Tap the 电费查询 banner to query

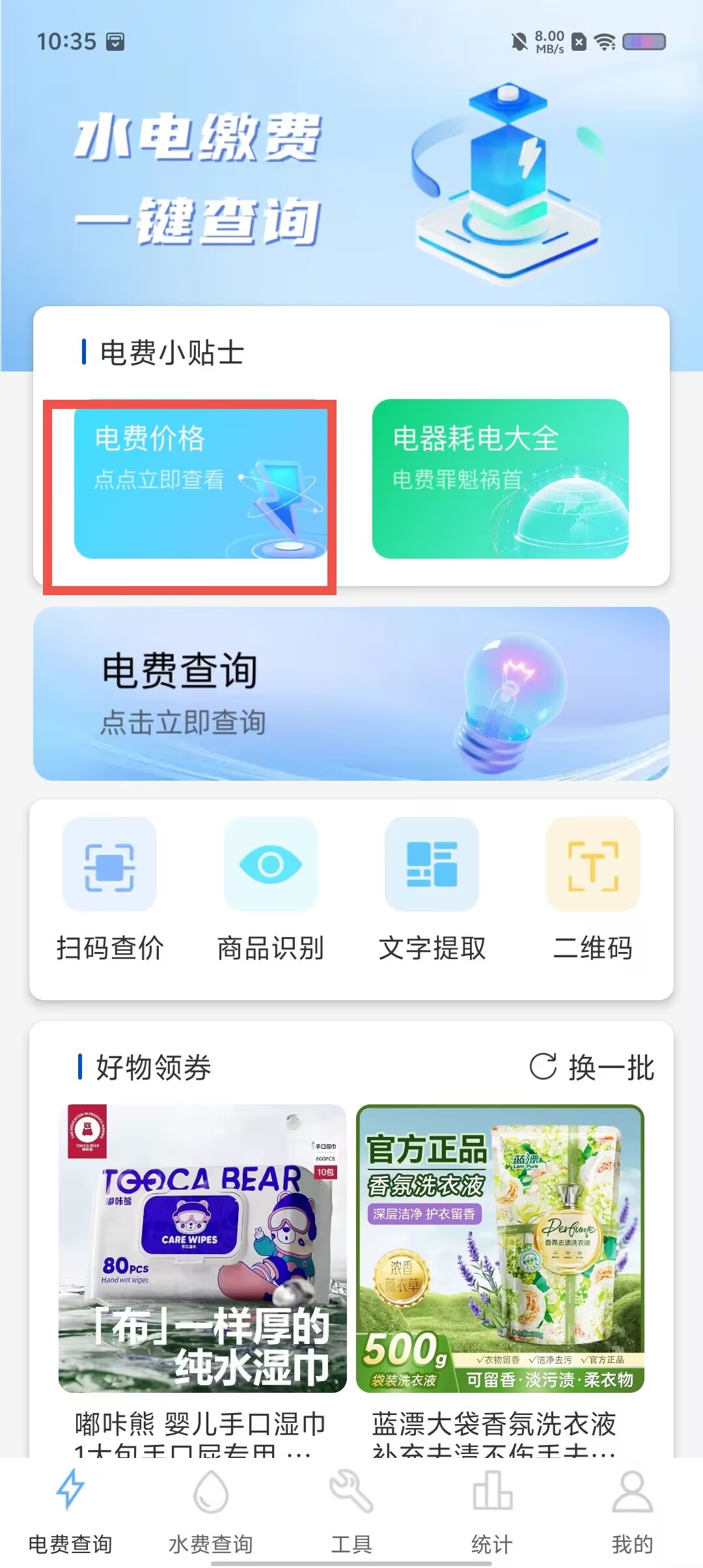point(351,693)
